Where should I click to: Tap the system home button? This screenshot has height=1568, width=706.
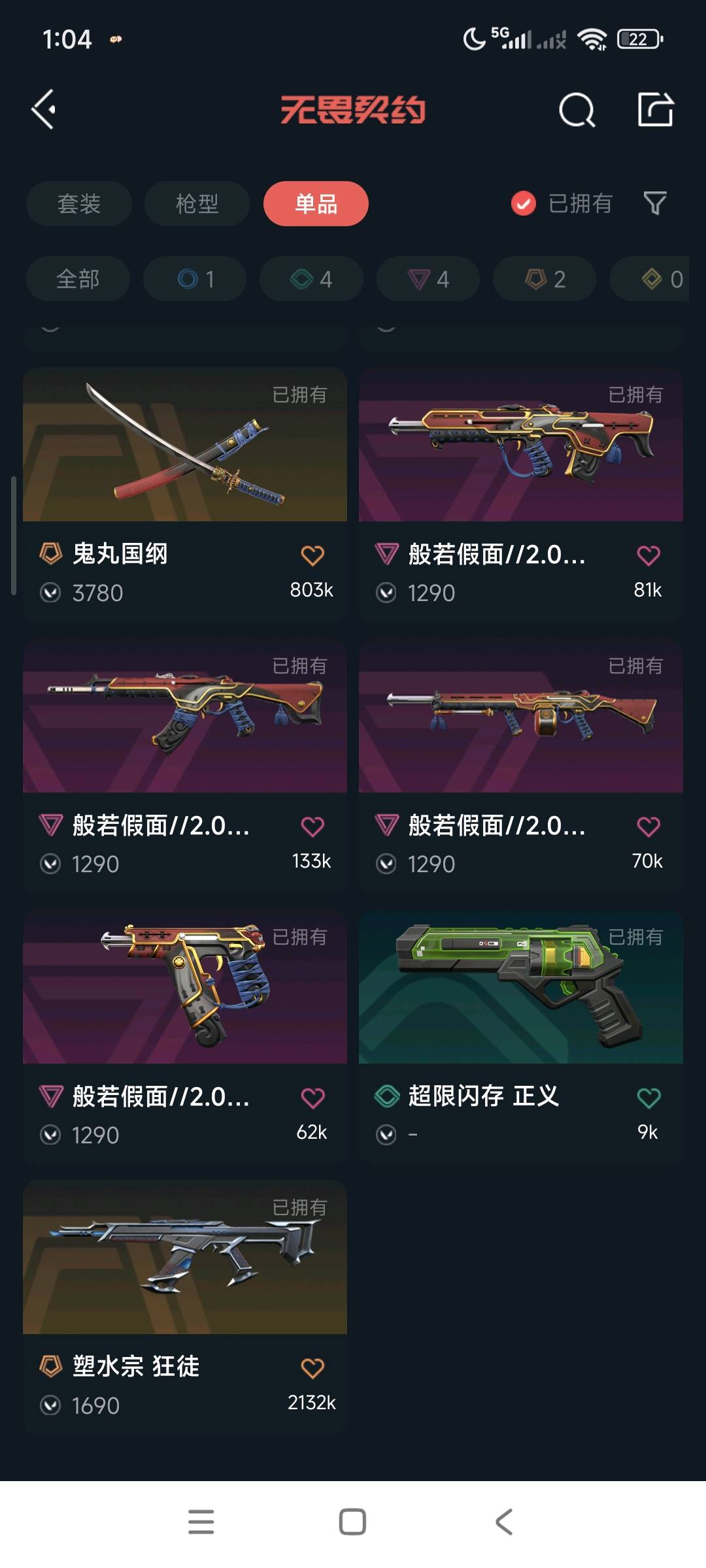(352, 1522)
